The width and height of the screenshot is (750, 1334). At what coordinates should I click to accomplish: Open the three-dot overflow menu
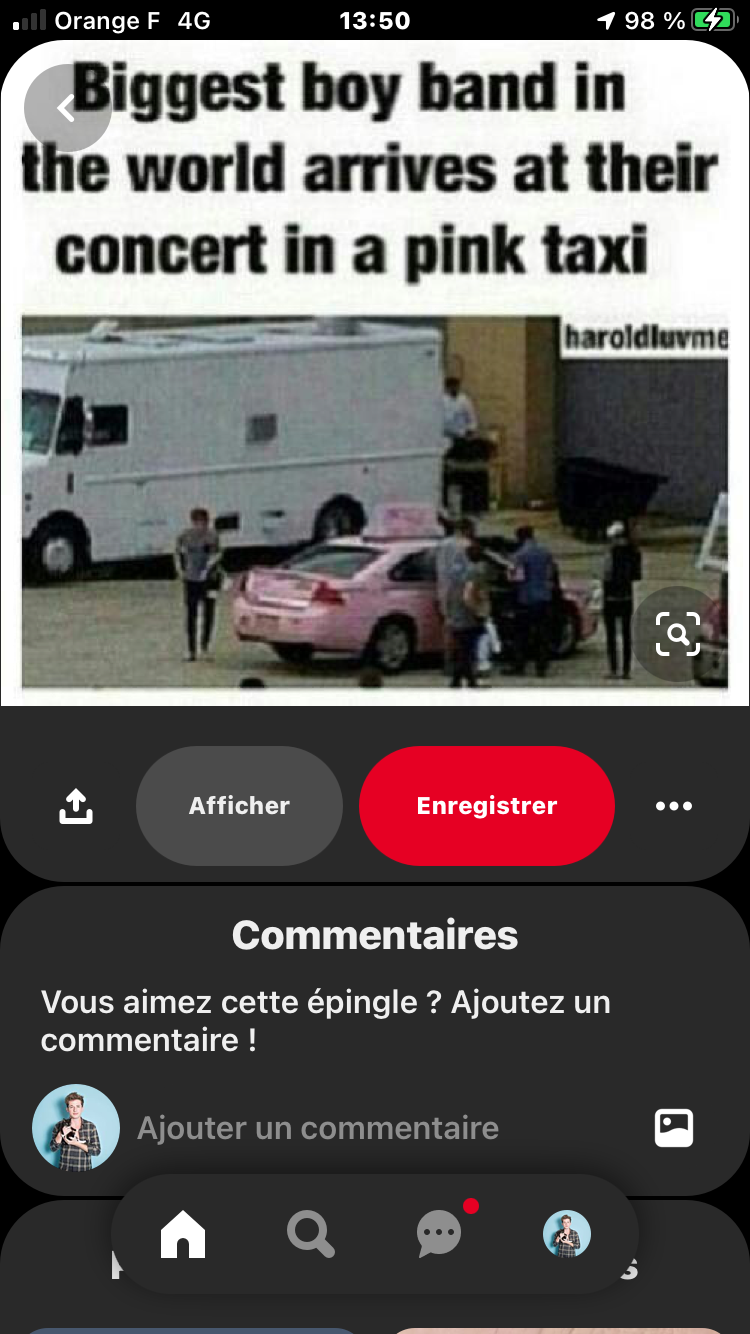click(673, 806)
